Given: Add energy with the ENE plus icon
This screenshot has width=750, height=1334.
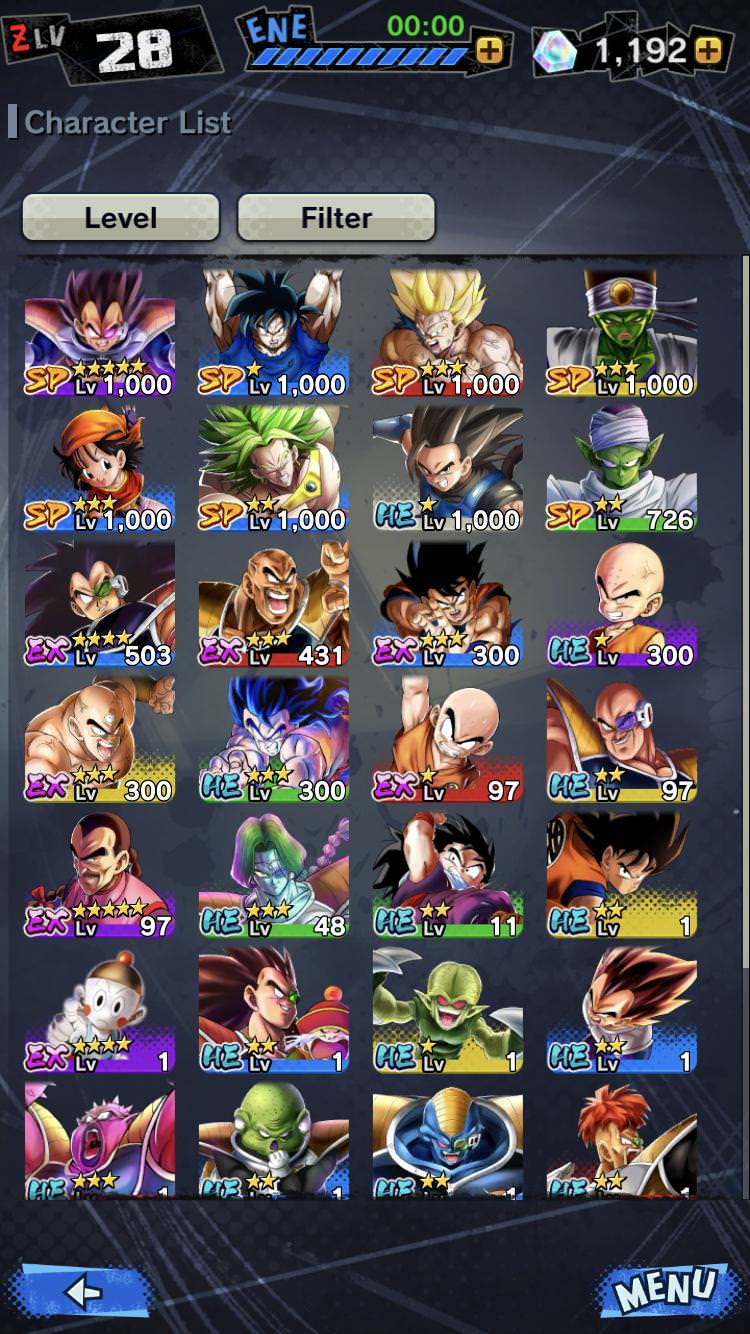Looking at the screenshot, I should click(490, 51).
